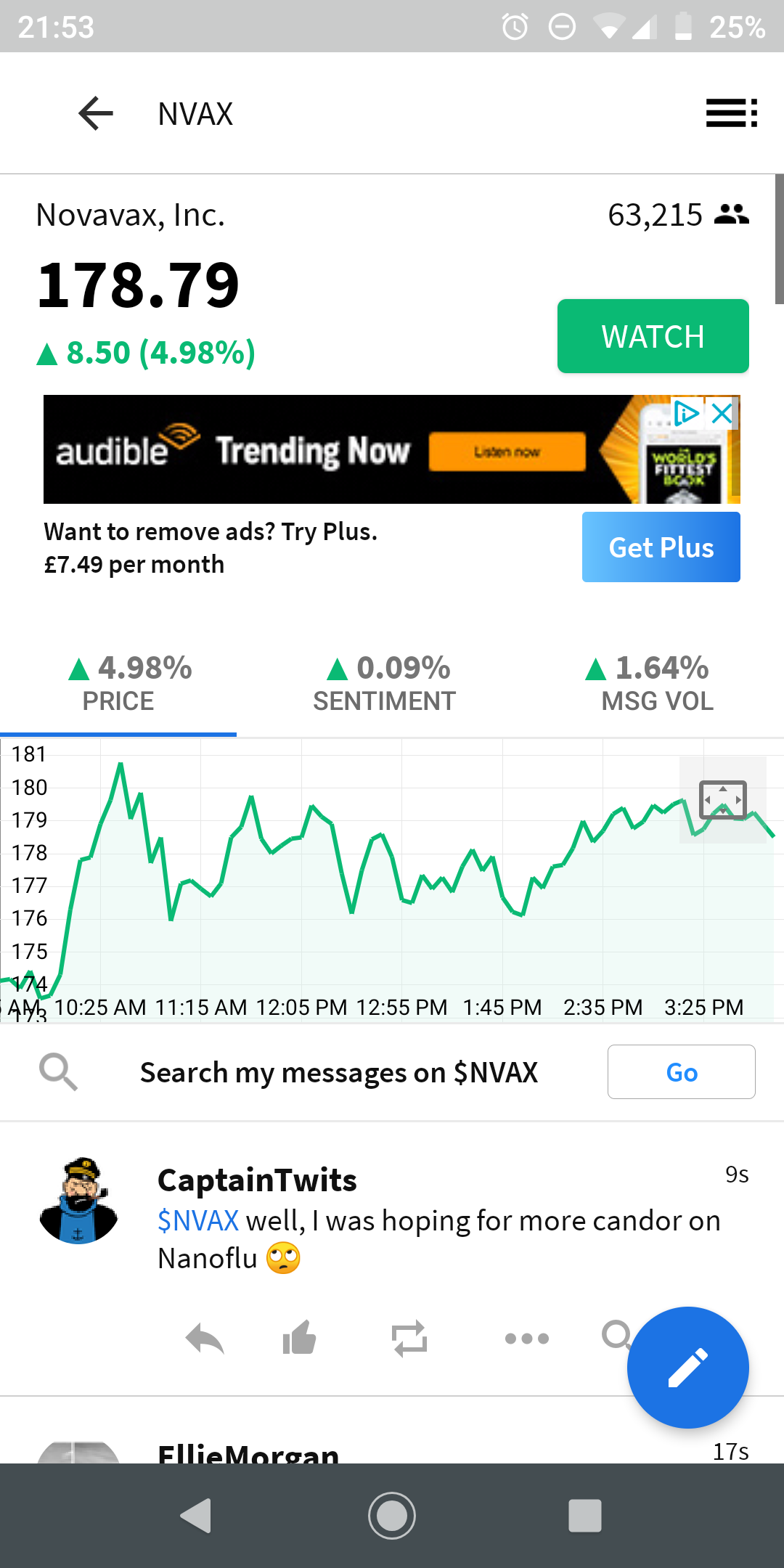Add Novavax to your watchlist

pos(653,336)
